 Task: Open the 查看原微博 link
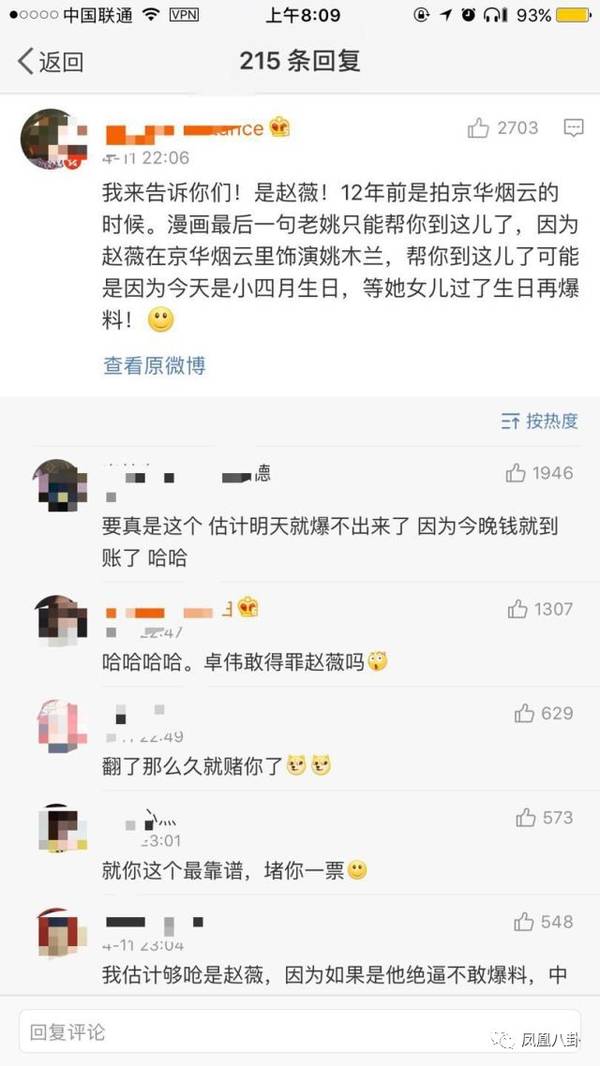pyautogui.click(x=154, y=365)
